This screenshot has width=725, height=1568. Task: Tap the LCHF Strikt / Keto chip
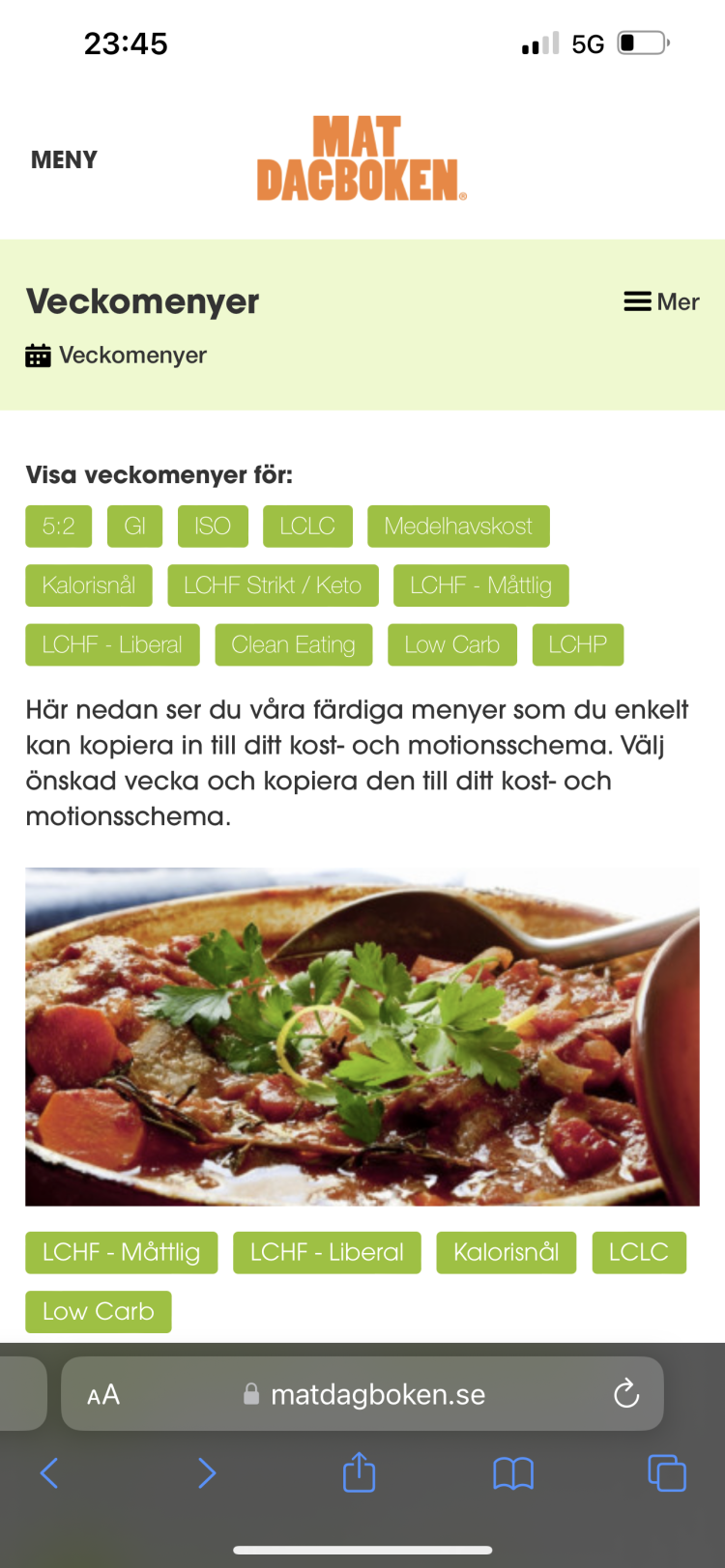point(273,585)
